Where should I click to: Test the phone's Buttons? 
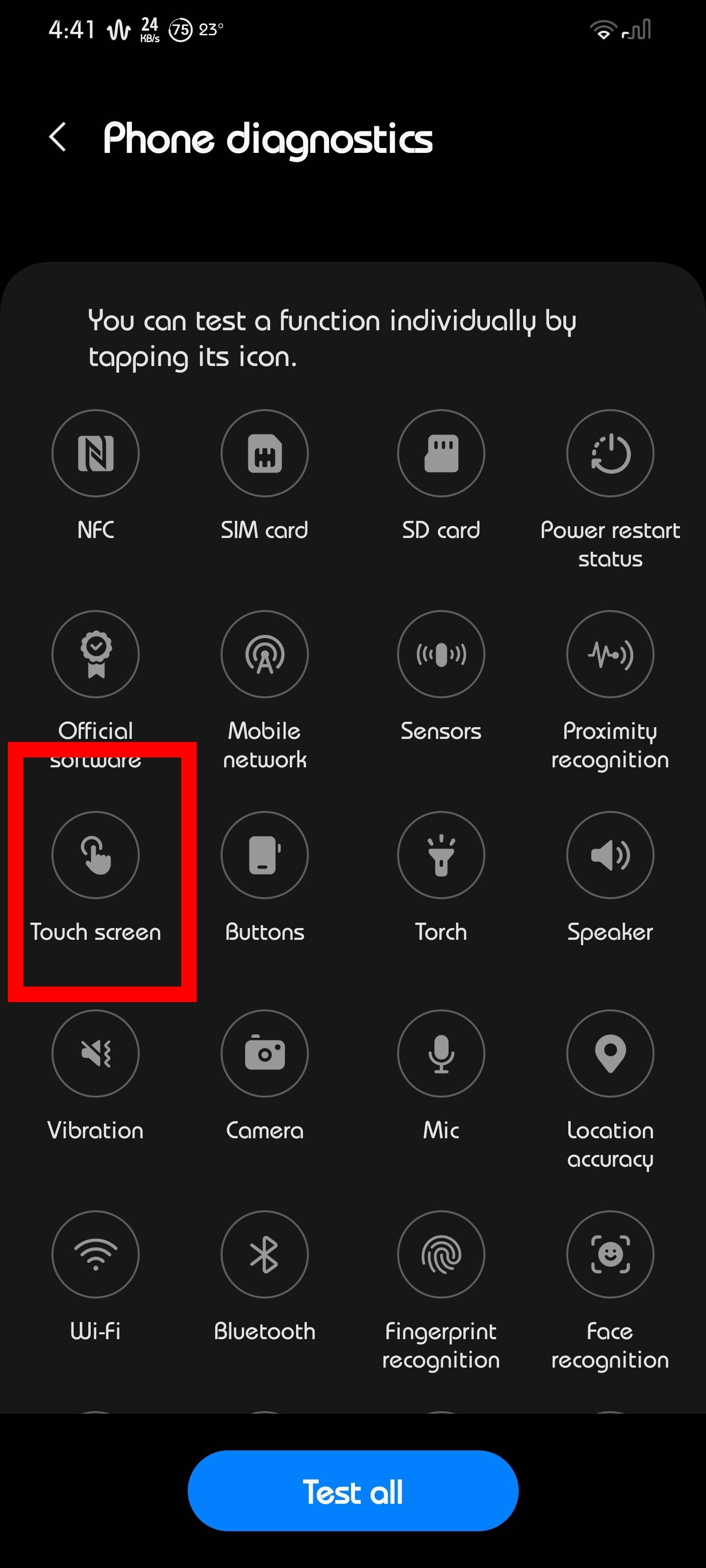tap(264, 855)
